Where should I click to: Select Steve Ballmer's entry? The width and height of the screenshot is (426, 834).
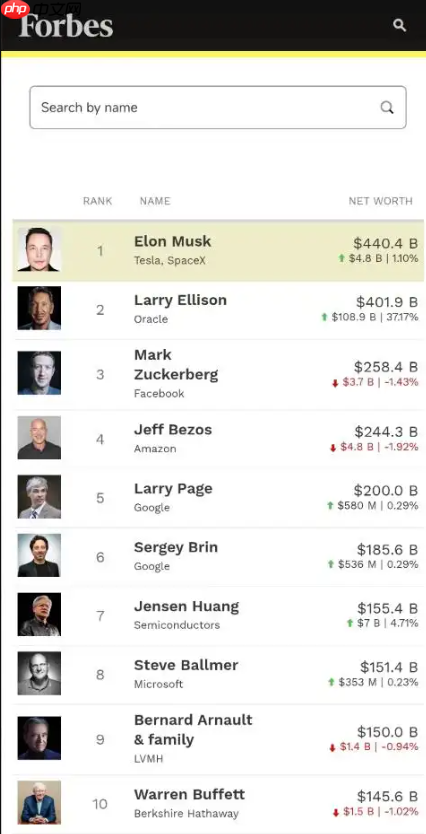(218, 675)
